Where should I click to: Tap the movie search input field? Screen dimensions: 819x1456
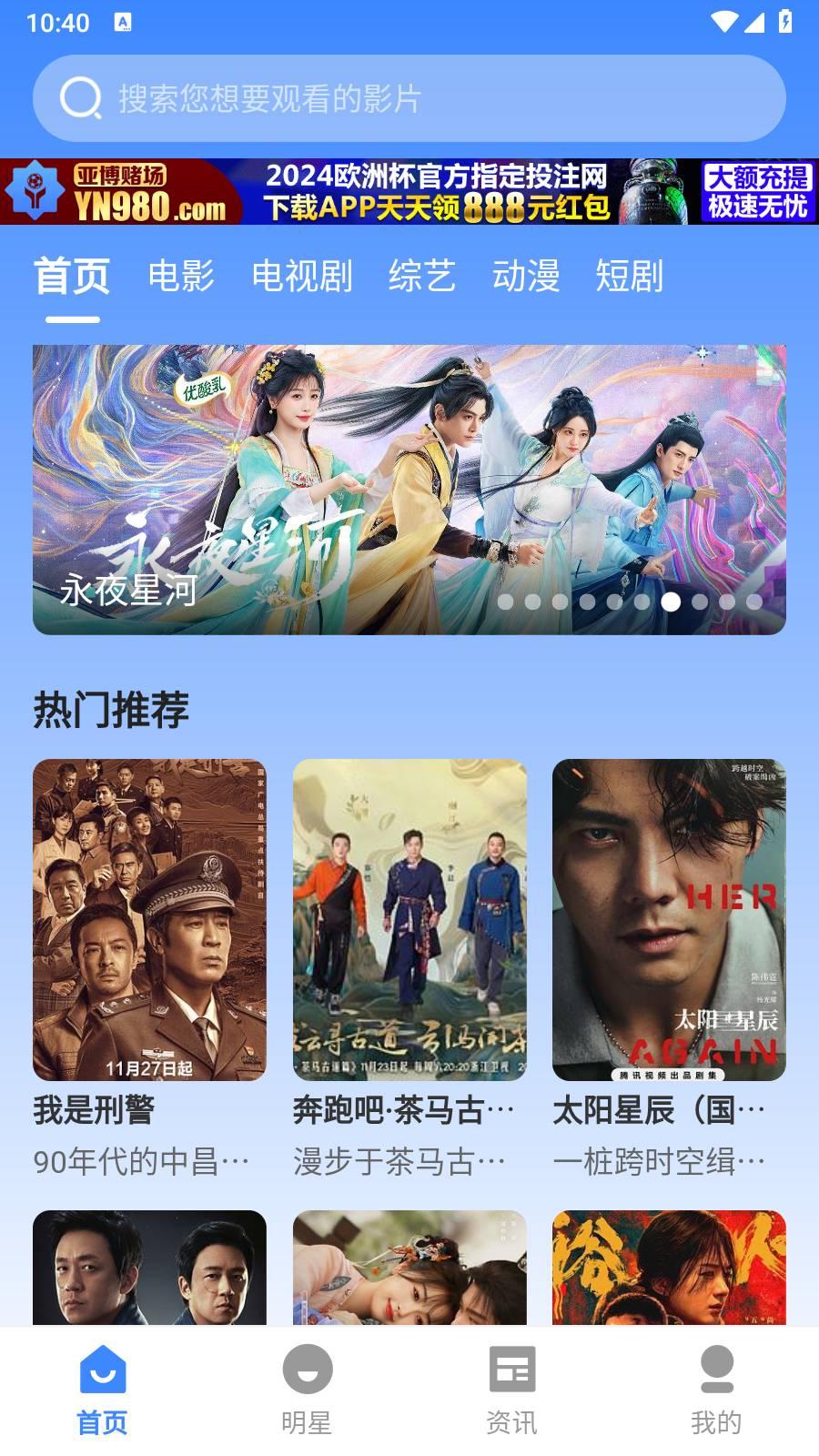pyautogui.click(x=409, y=98)
